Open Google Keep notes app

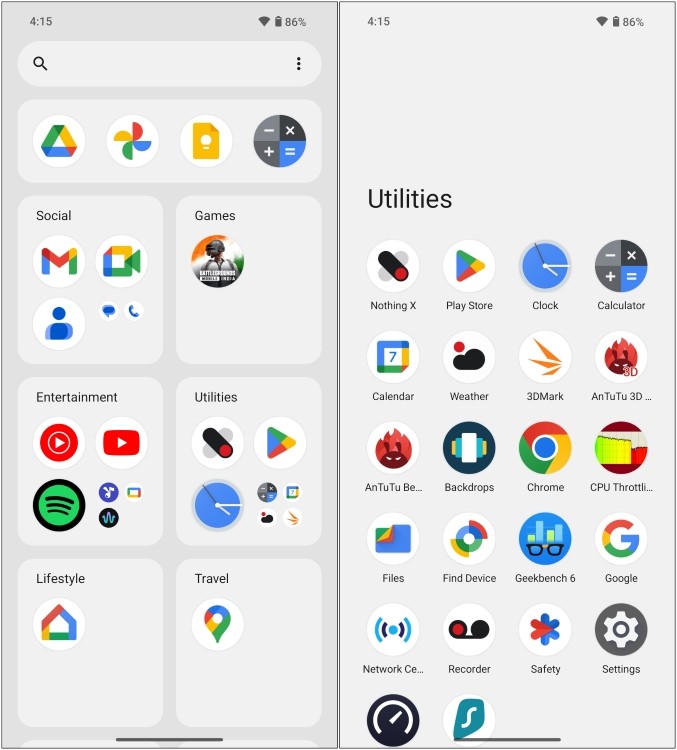coord(206,141)
